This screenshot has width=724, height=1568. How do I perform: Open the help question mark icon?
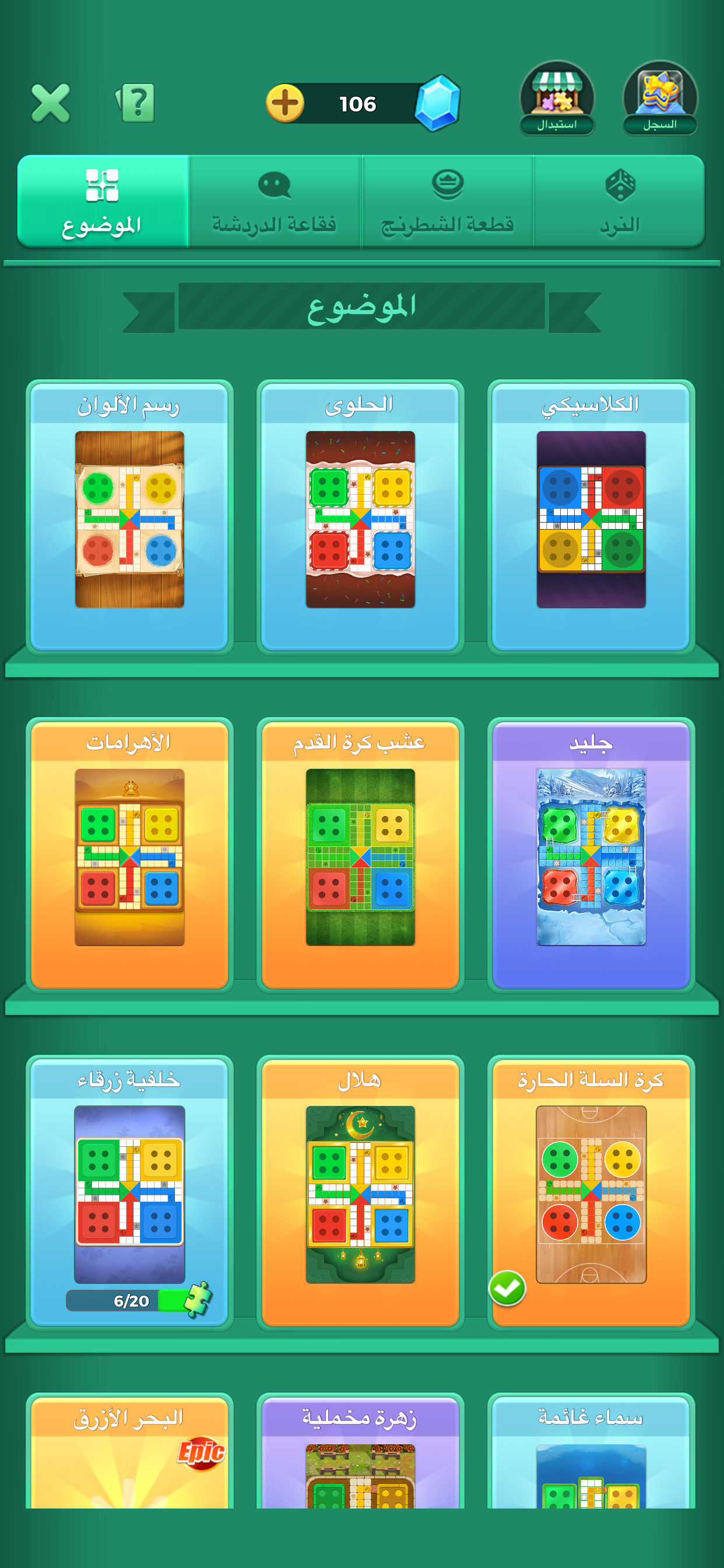coord(136,103)
